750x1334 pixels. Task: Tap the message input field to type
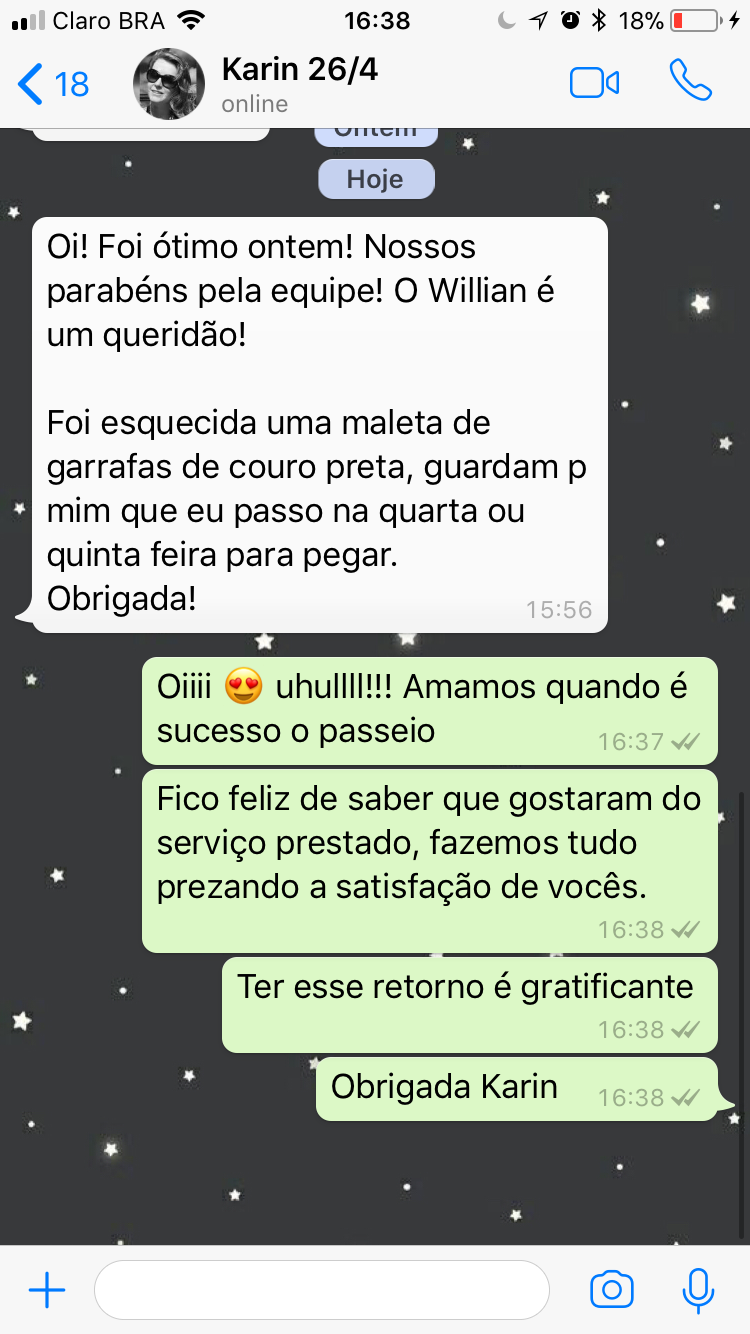point(320,1290)
